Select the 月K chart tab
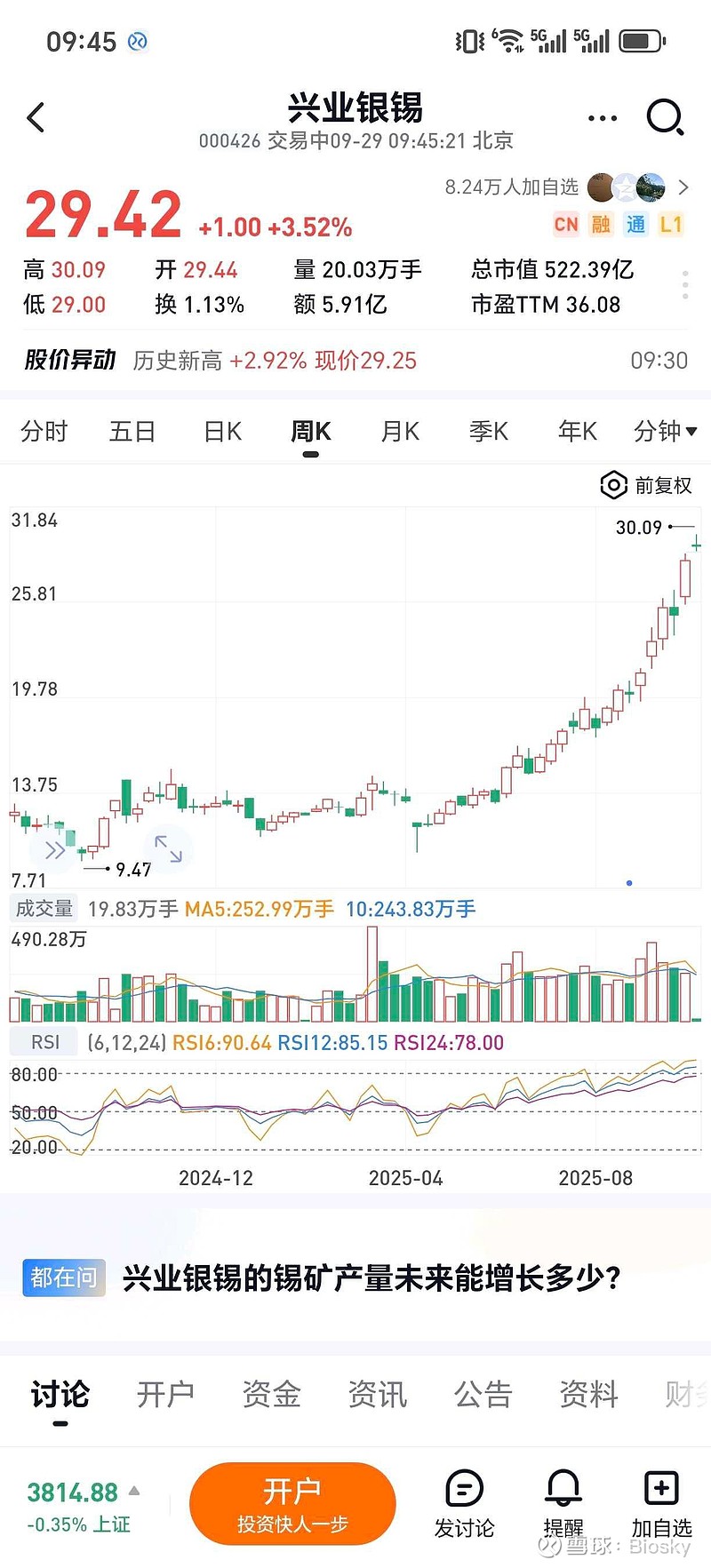 pos(400,432)
